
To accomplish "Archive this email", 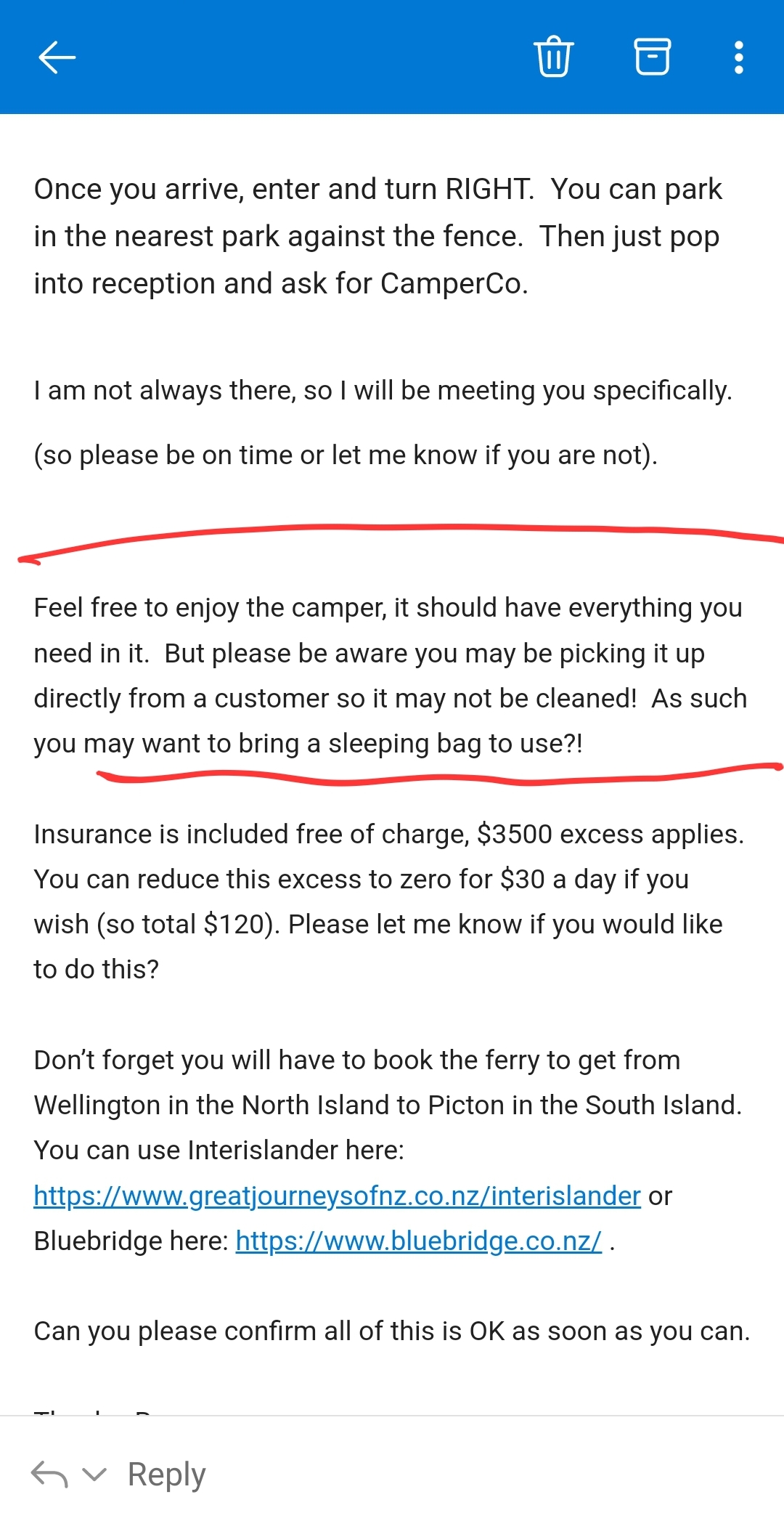I will (653, 57).
